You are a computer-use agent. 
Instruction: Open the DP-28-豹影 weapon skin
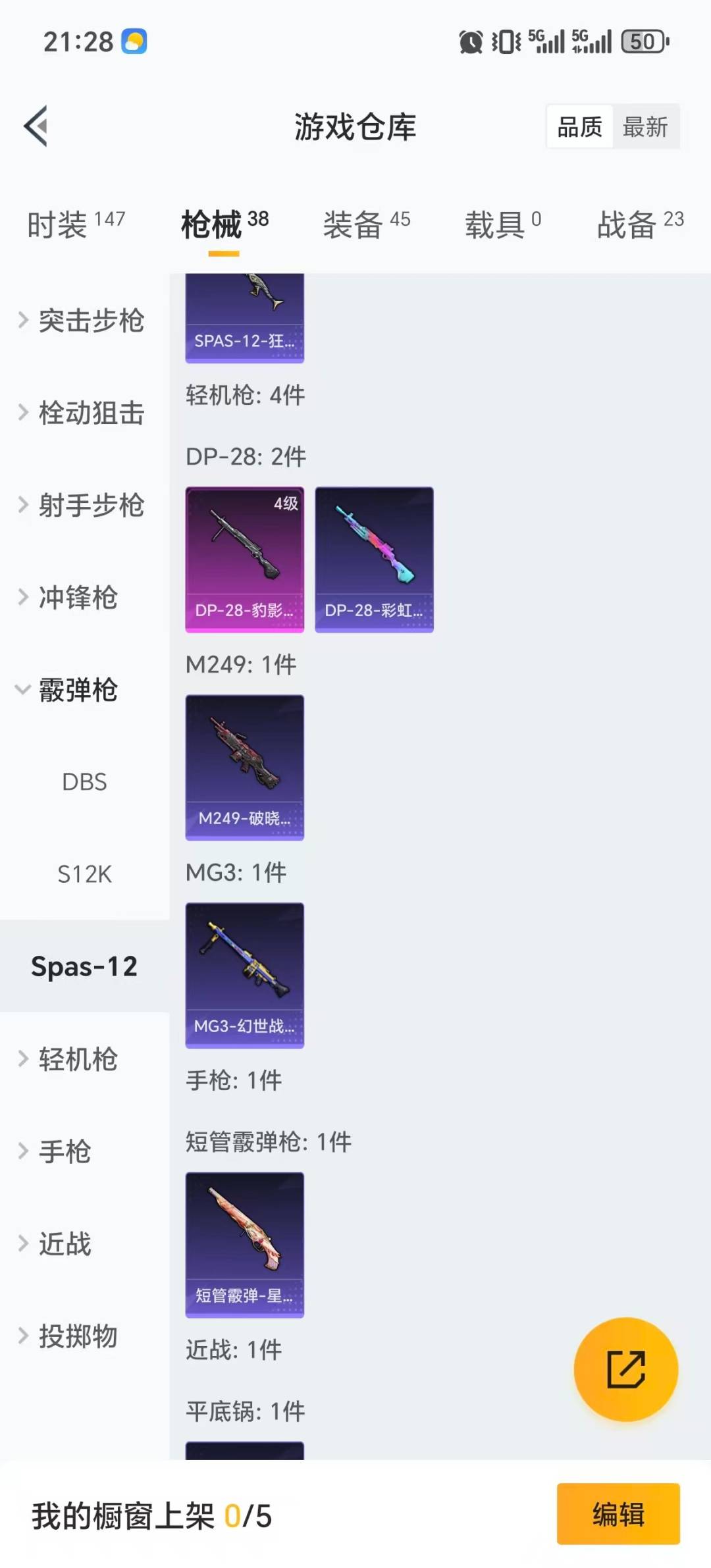click(245, 560)
